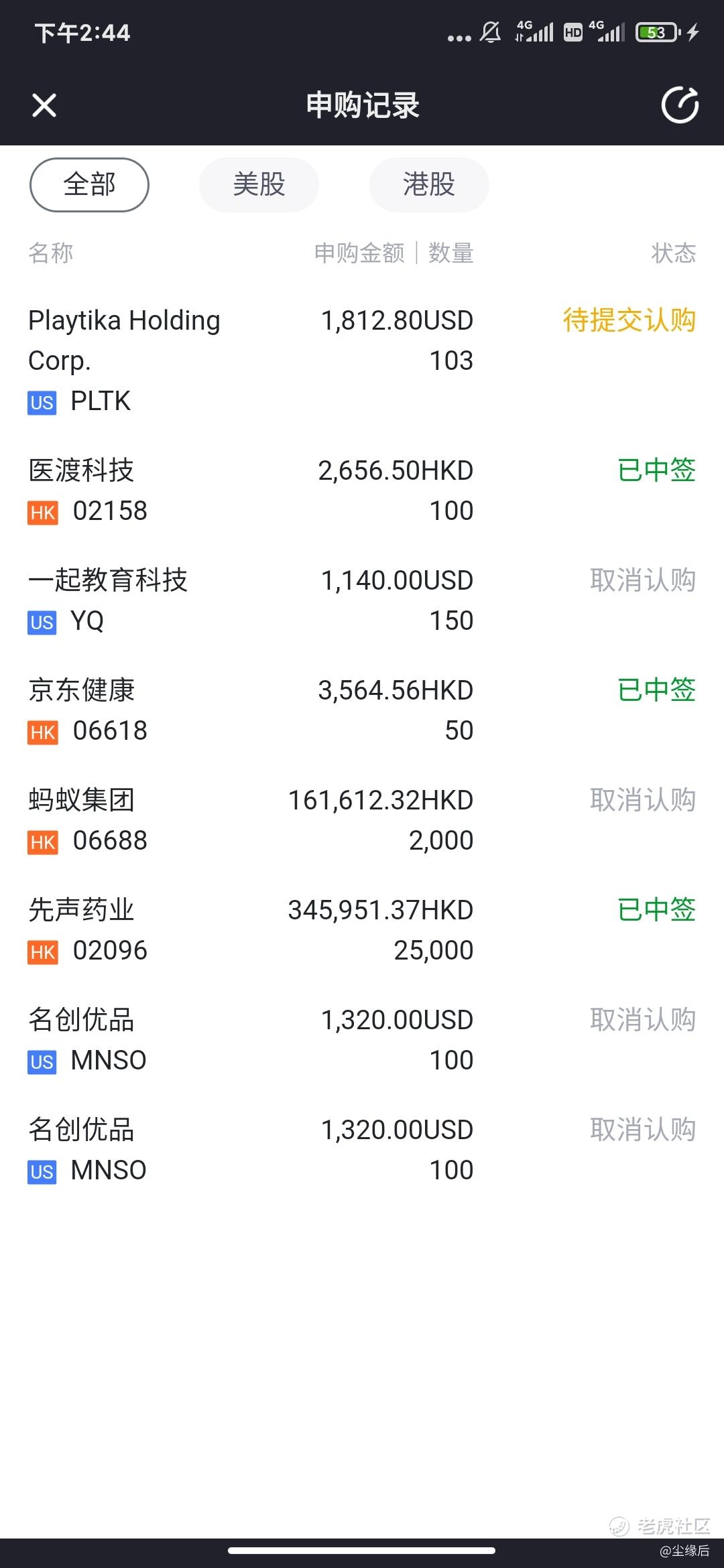Open the 一起教育科技 YQ record
The image size is (724, 1568).
(x=362, y=600)
